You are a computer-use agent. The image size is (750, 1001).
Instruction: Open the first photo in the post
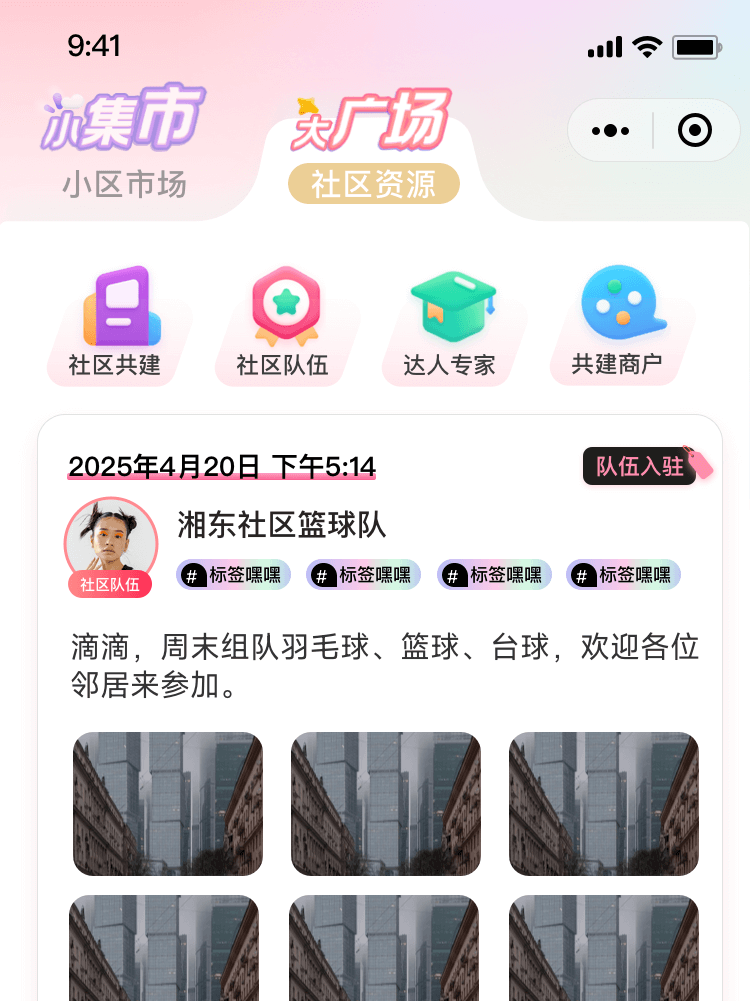coord(168,804)
